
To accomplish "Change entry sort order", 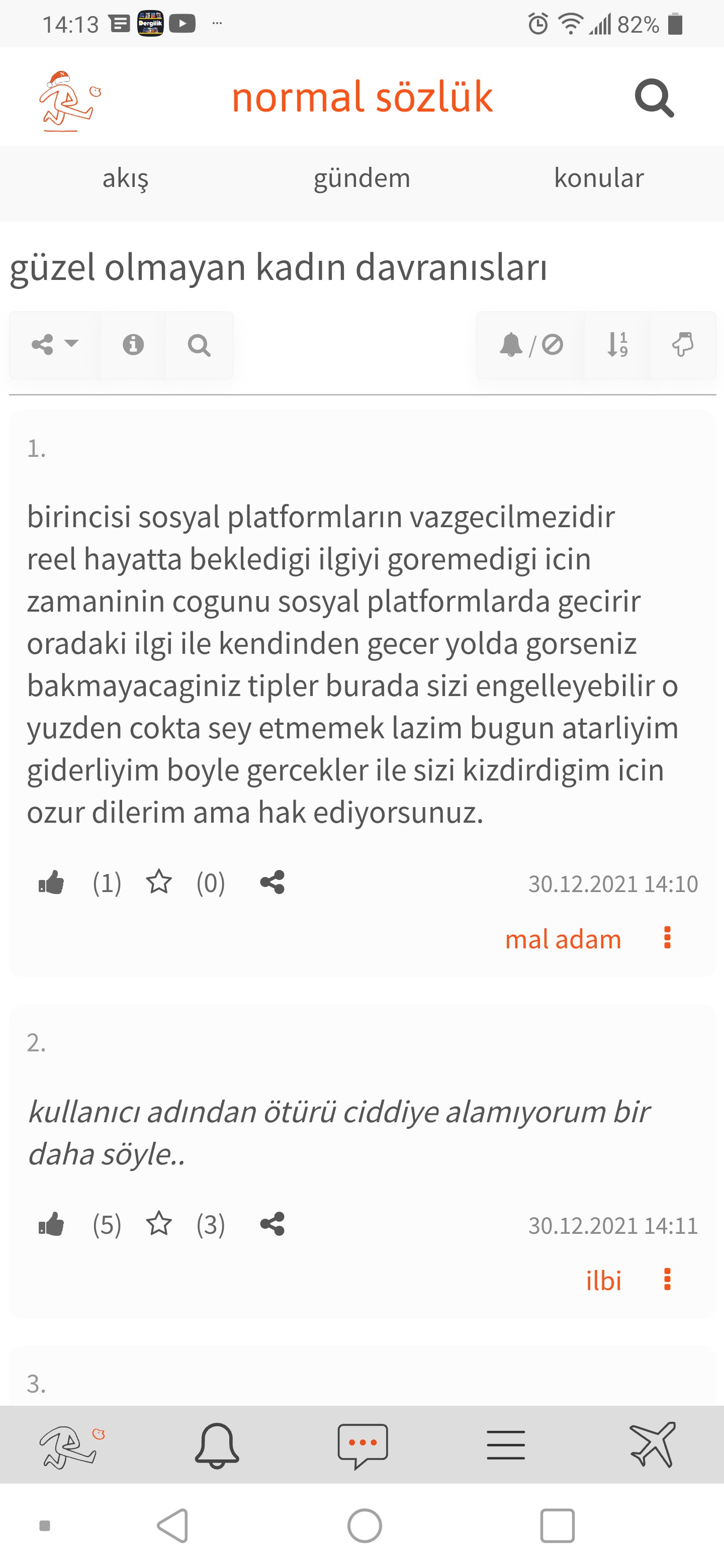I will coord(617,345).
